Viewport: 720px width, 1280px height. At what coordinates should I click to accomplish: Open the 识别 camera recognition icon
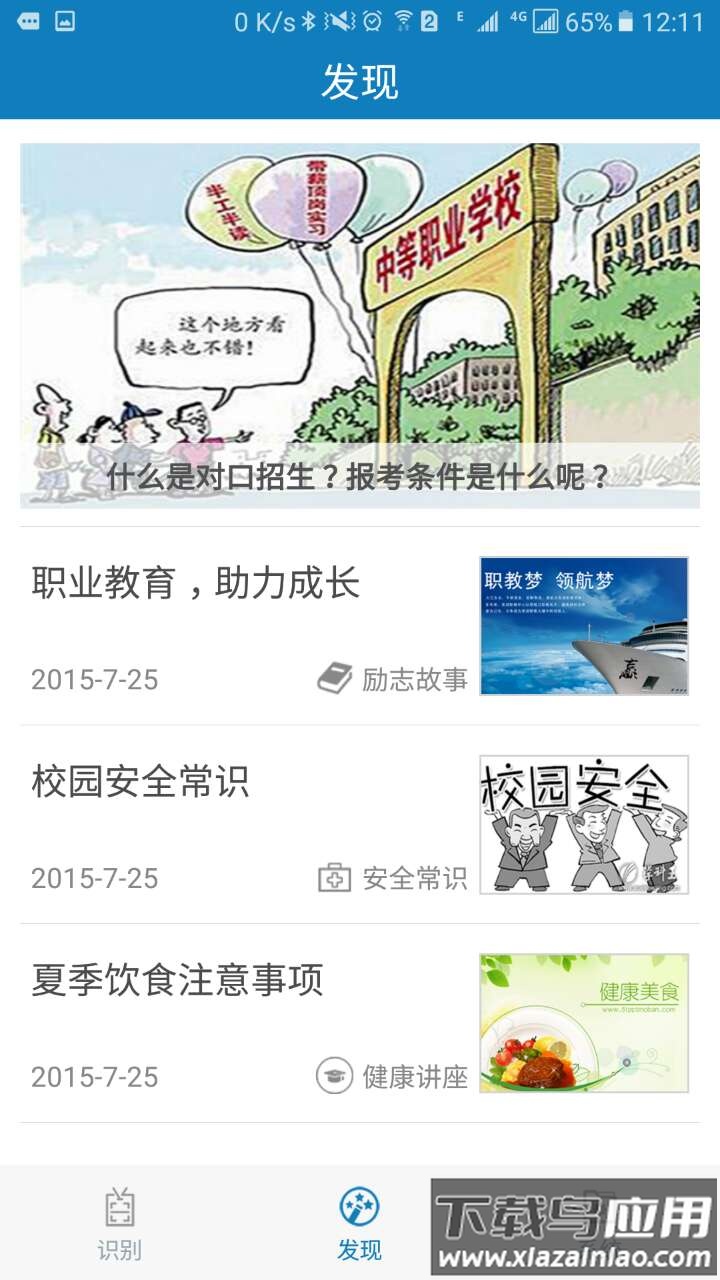pyautogui.click(x=120, y=1210)
